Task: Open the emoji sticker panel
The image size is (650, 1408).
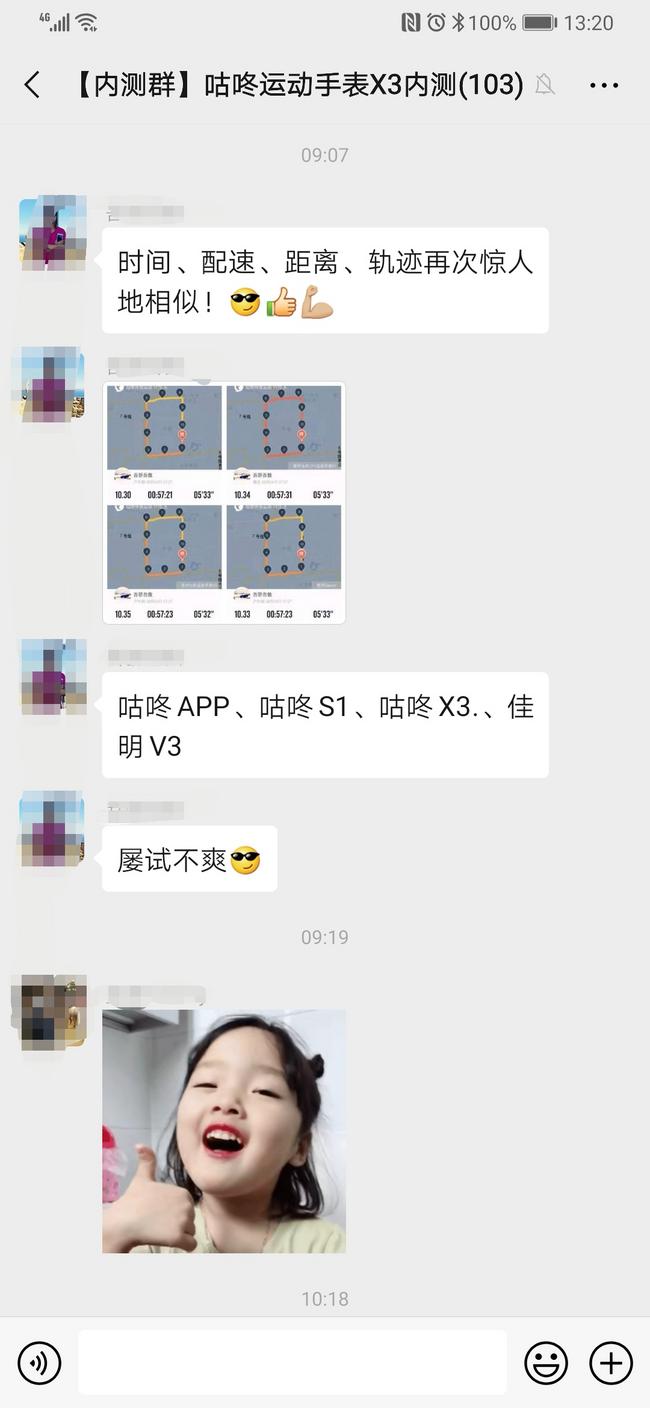Action: (x=546, y=1362)
